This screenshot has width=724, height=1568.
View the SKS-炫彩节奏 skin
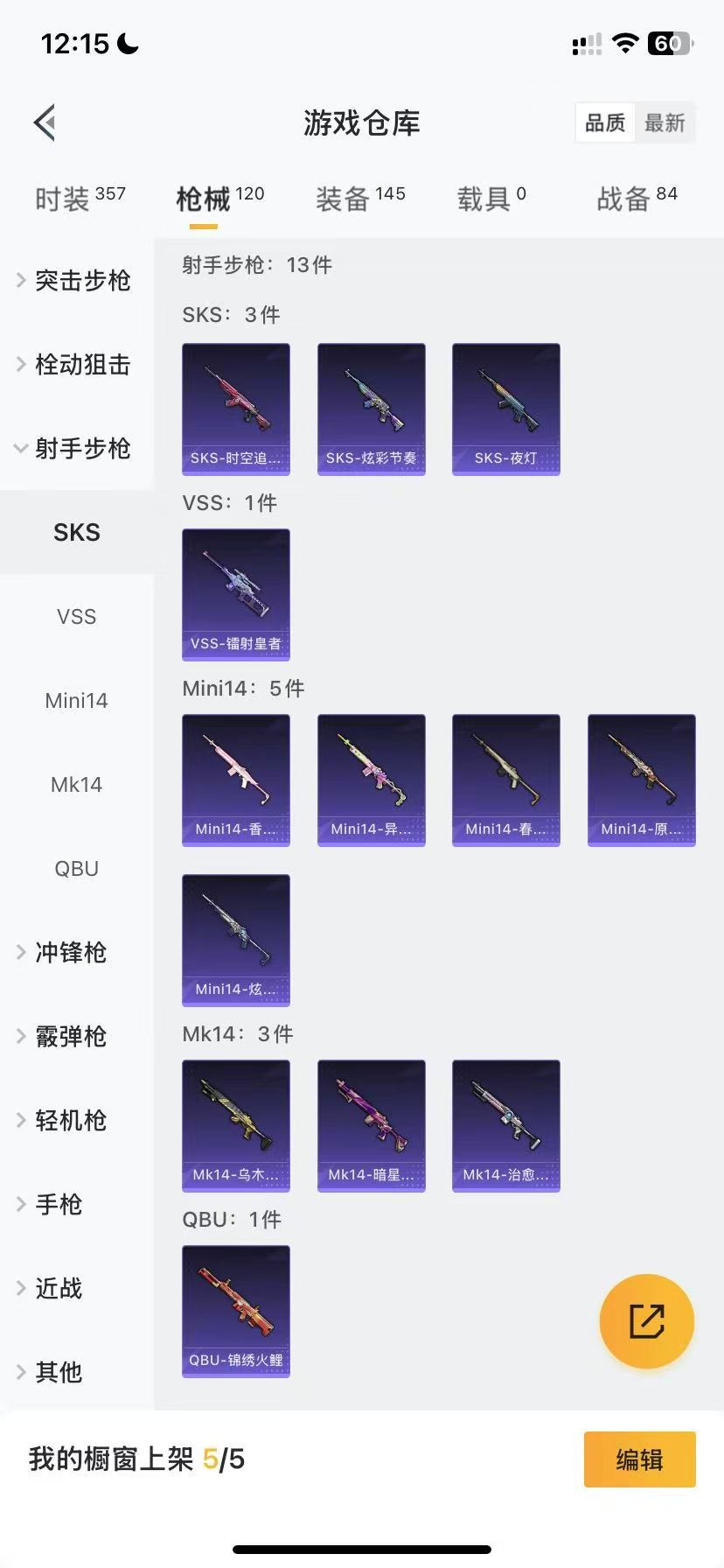[x=371, y=409]
